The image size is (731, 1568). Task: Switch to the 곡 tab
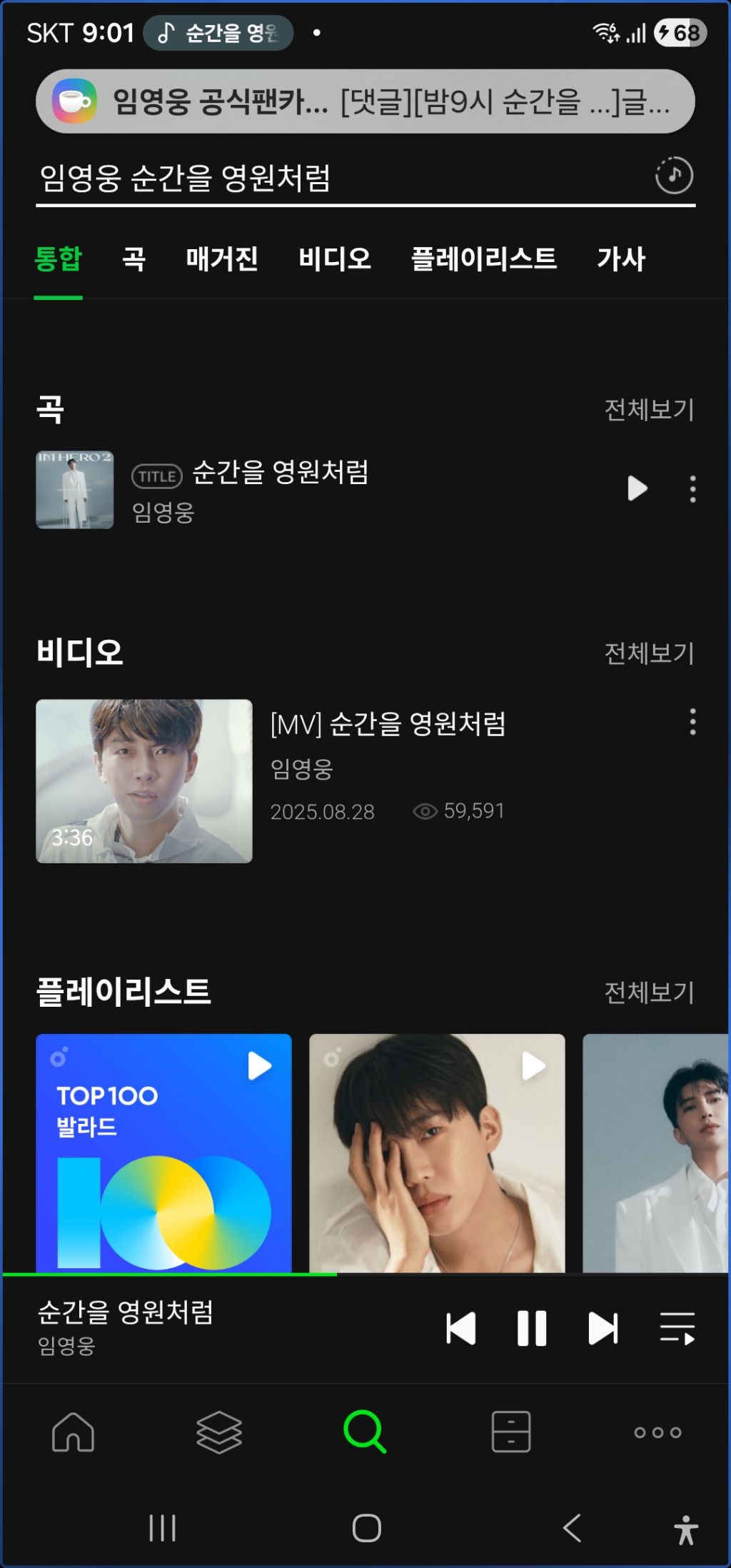(x=134, y=258)
